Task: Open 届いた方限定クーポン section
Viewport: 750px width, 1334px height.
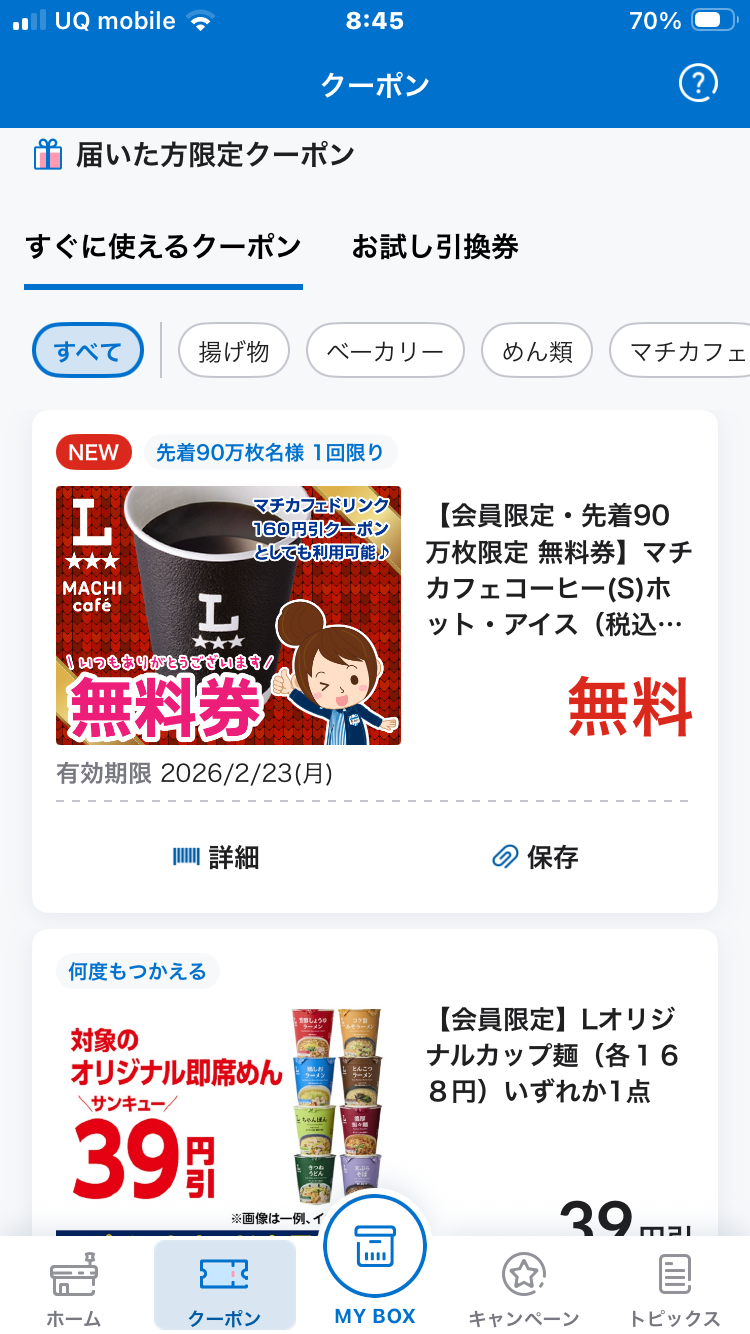Action: coord(195,155)
